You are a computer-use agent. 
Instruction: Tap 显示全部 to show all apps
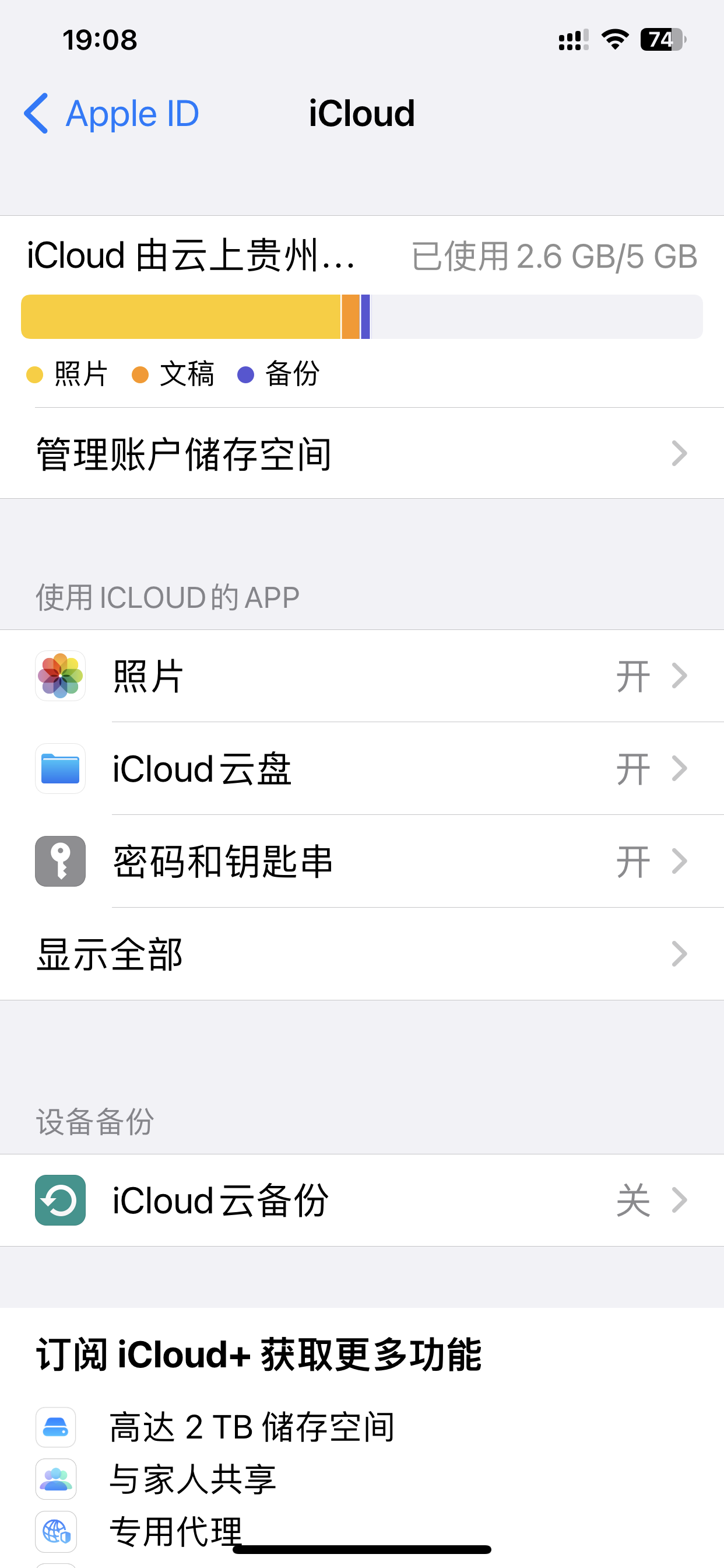point(361,954)
